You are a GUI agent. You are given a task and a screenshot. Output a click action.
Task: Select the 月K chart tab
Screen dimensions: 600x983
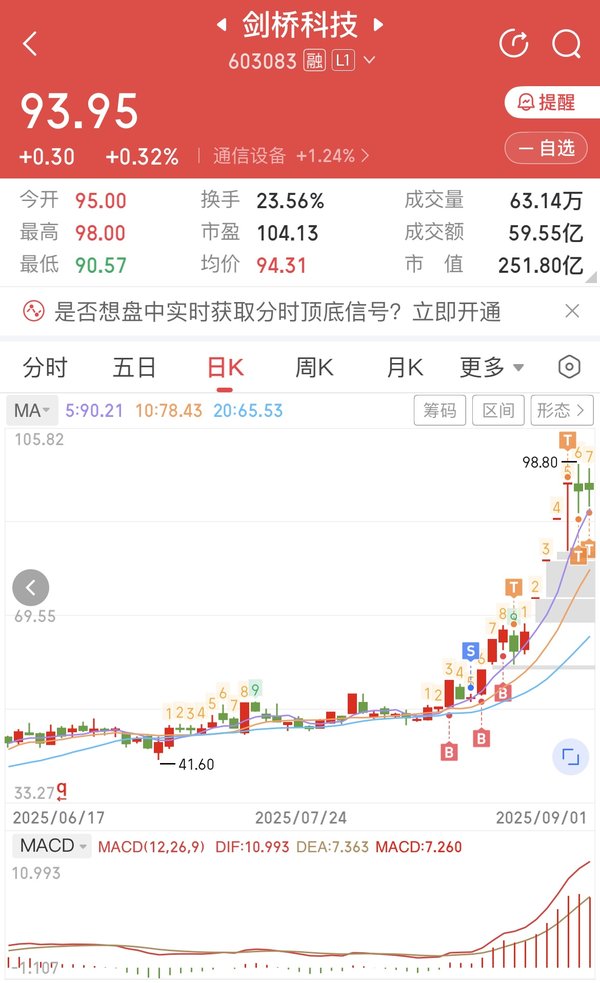(x=404, y=367)
